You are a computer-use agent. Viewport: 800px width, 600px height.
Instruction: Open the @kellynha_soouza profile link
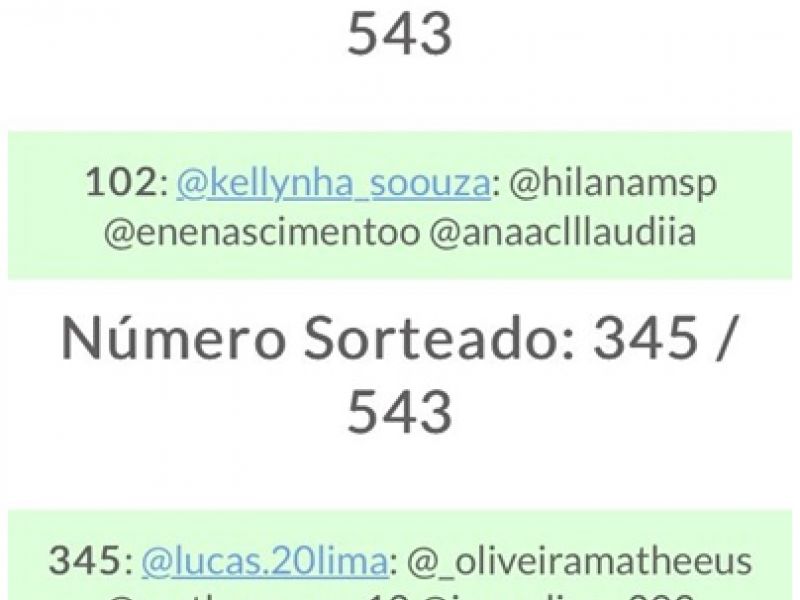point(333,183)
